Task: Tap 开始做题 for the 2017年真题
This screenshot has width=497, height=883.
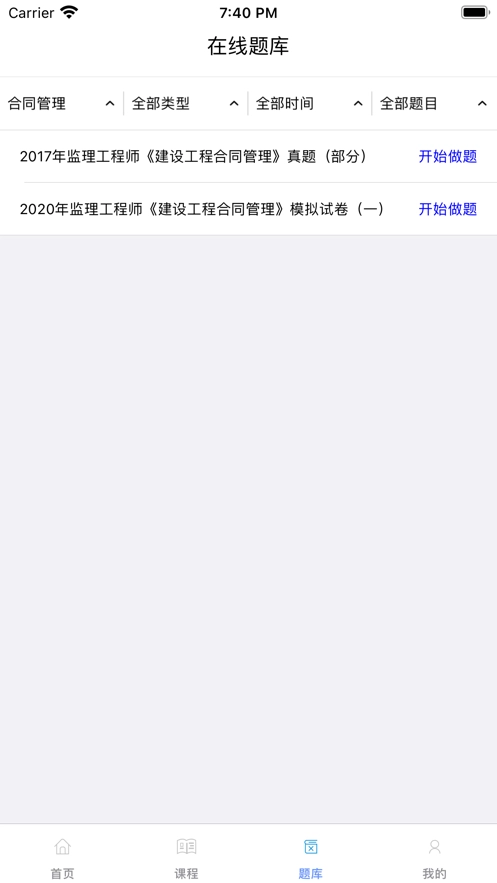Action: click(x=447, y=157)
